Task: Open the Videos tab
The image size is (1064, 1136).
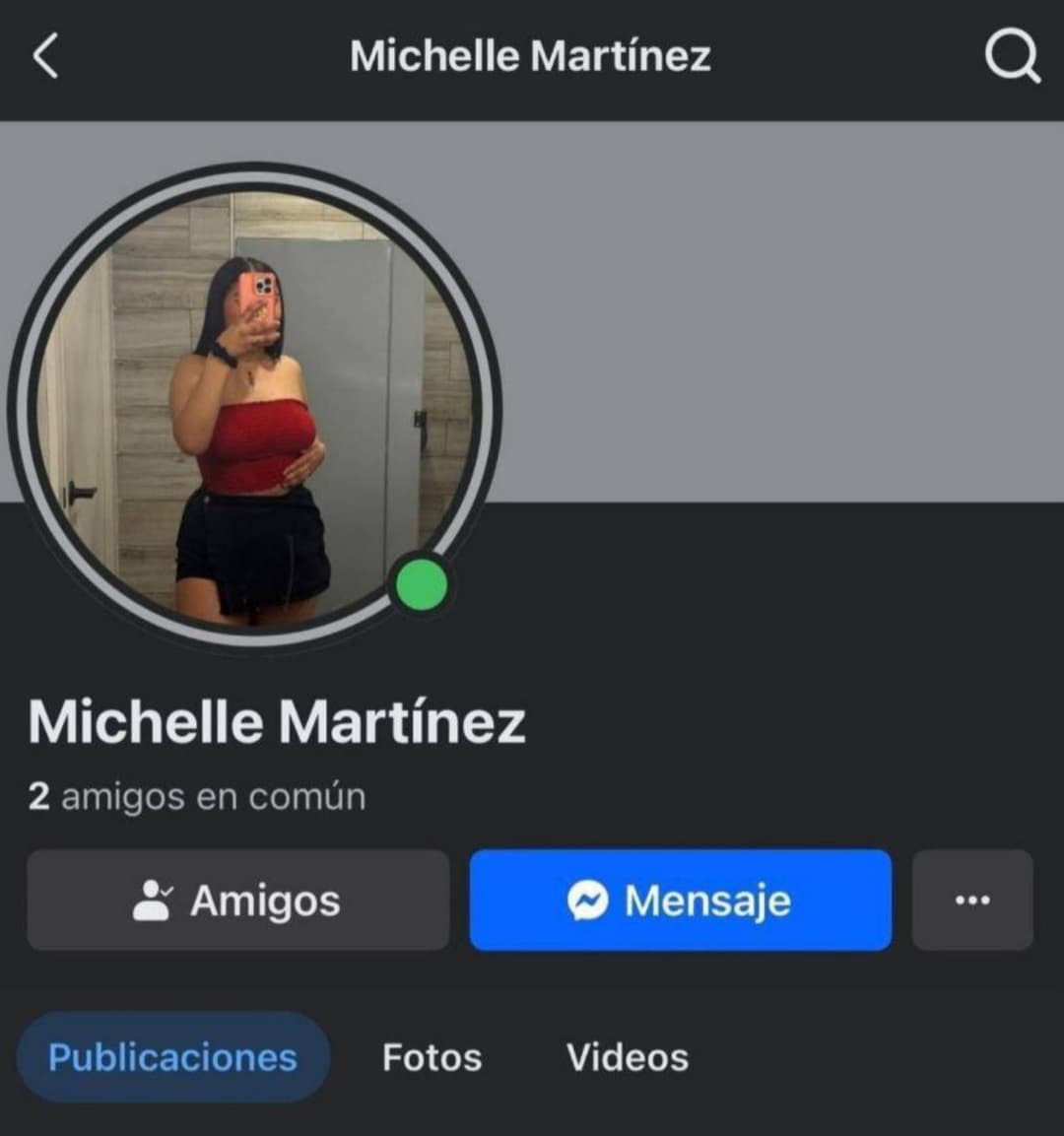Action: [627, 1058]
